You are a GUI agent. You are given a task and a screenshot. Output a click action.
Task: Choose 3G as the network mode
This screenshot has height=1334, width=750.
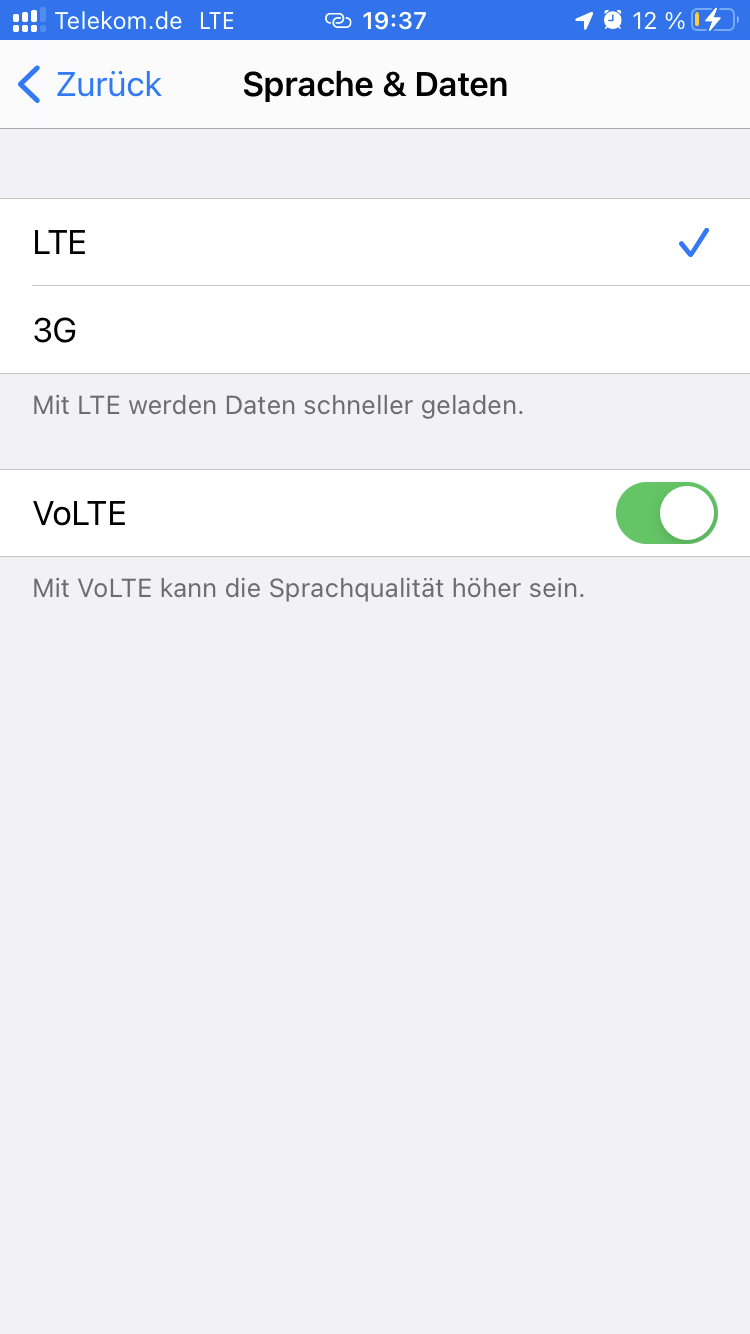tap(375, 330)
